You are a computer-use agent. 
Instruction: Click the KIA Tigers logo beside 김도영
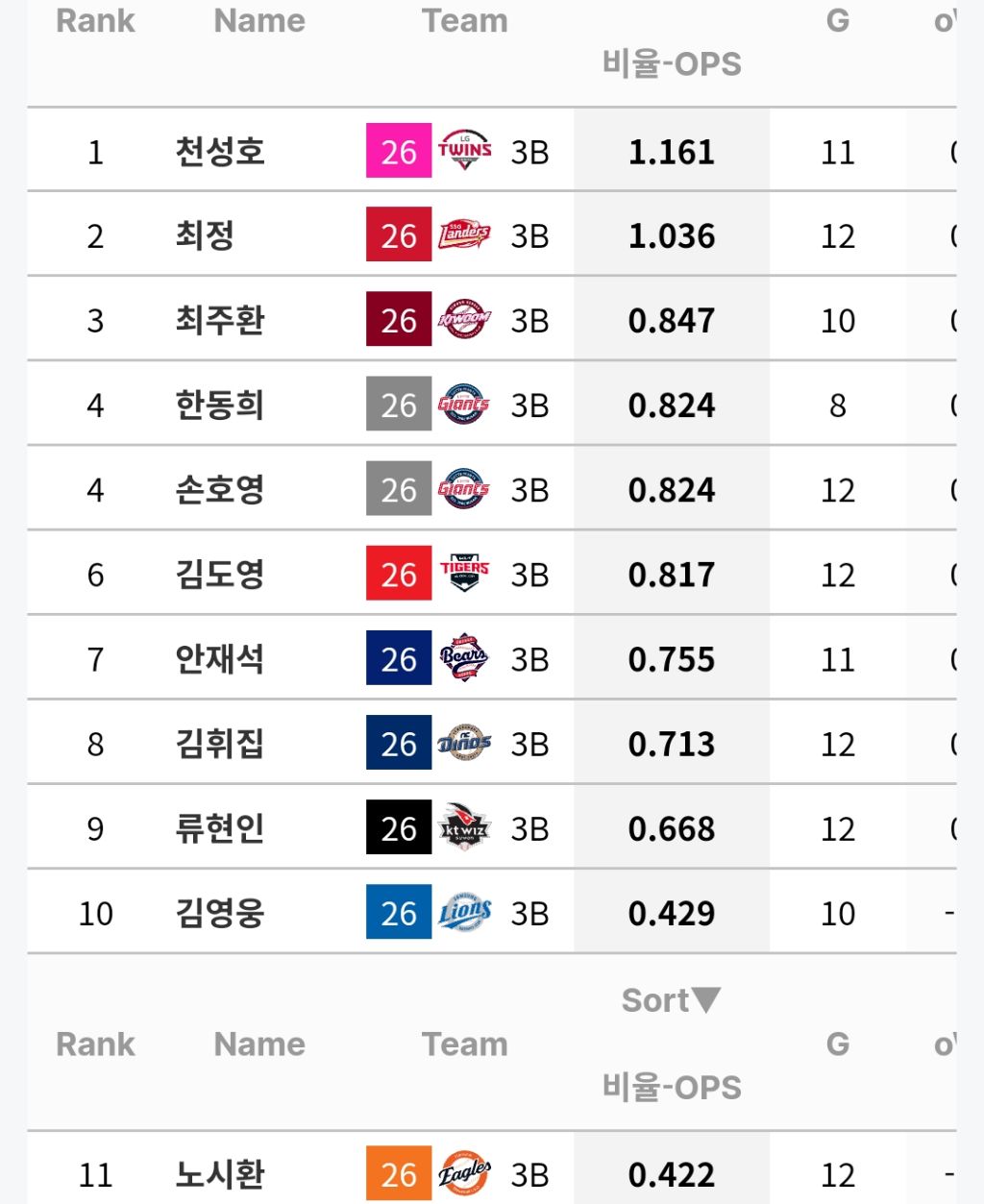pyautogui.click(x=464, y=574)
